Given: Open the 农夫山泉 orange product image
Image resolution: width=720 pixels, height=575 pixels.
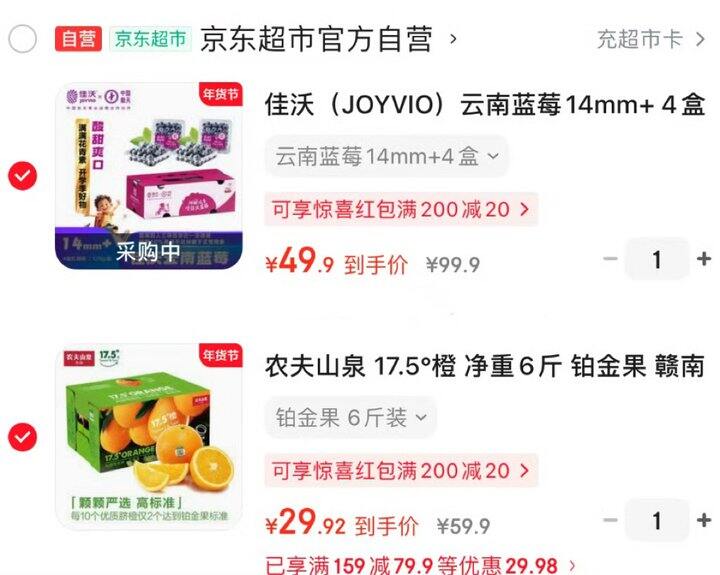Looking at the screenshot, I should (x=149, y=437).
